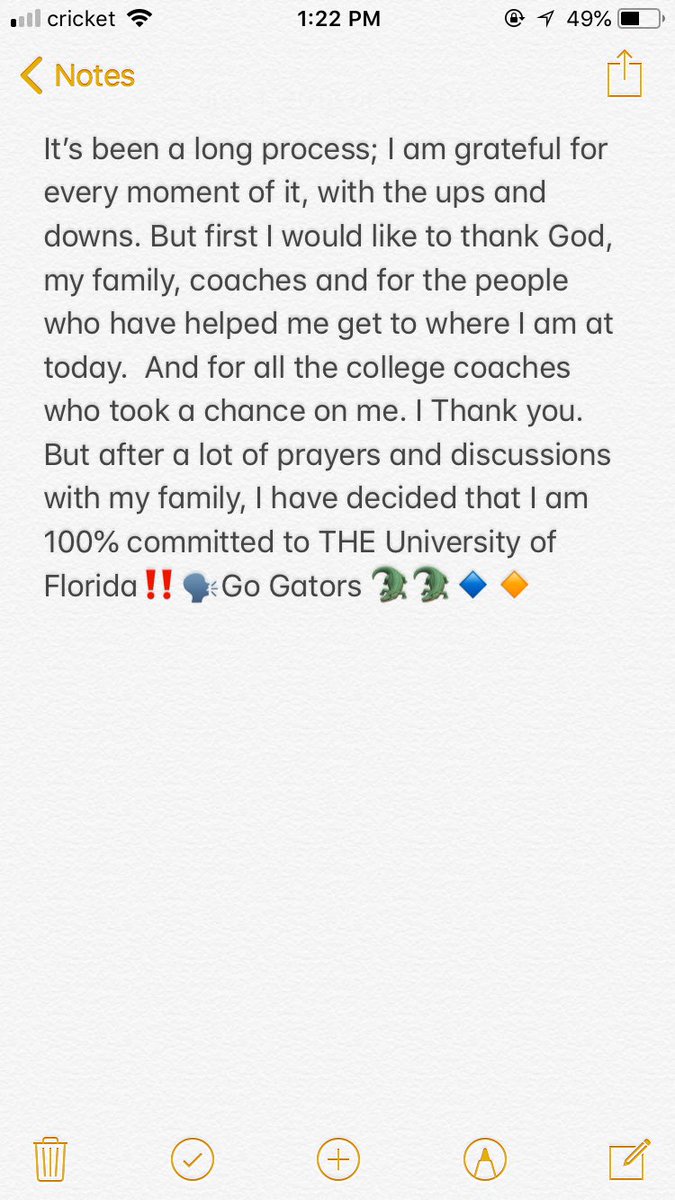Open the drawing markup tool
Screen dimensions: 675x1200
coord(485,1159)
